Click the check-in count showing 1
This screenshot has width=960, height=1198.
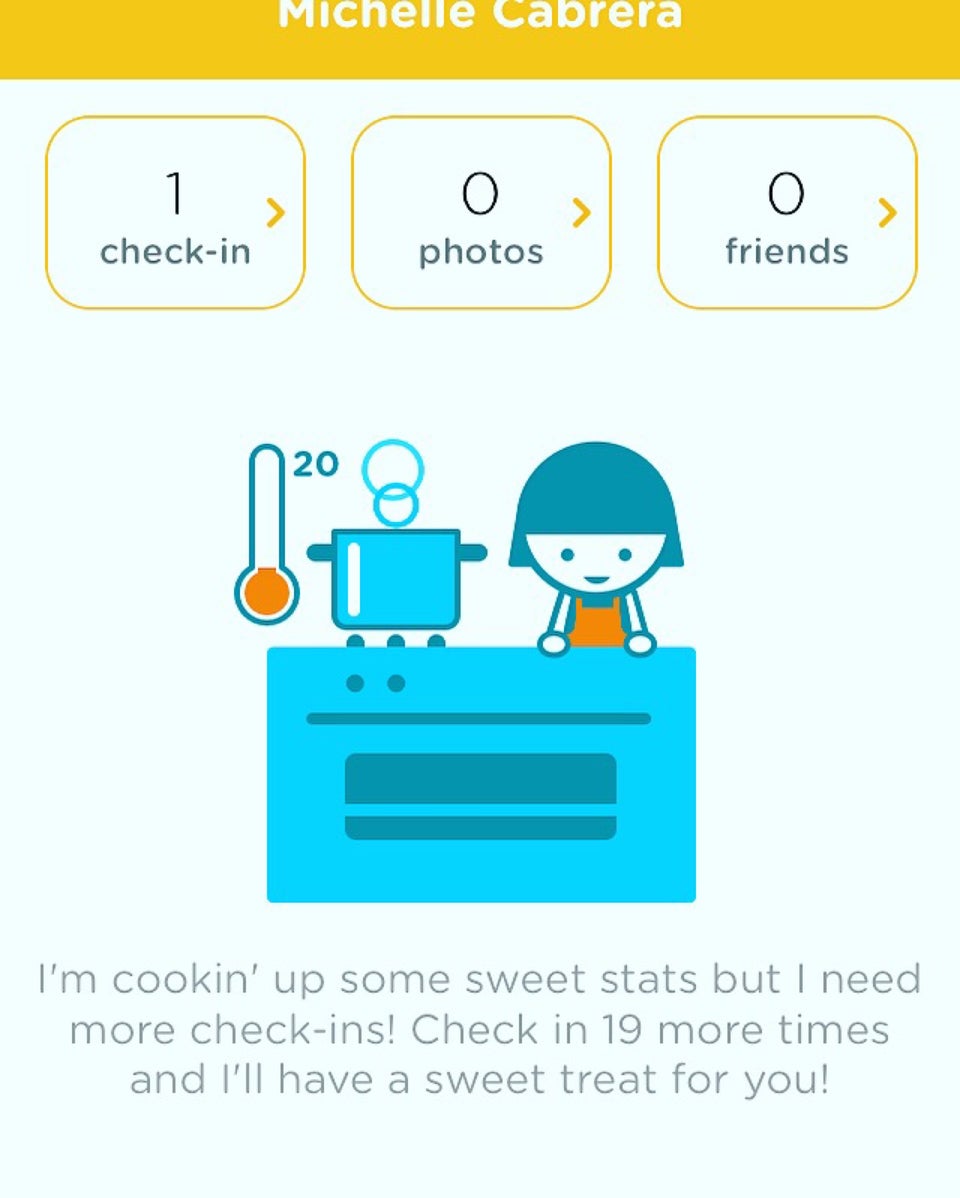175,195
